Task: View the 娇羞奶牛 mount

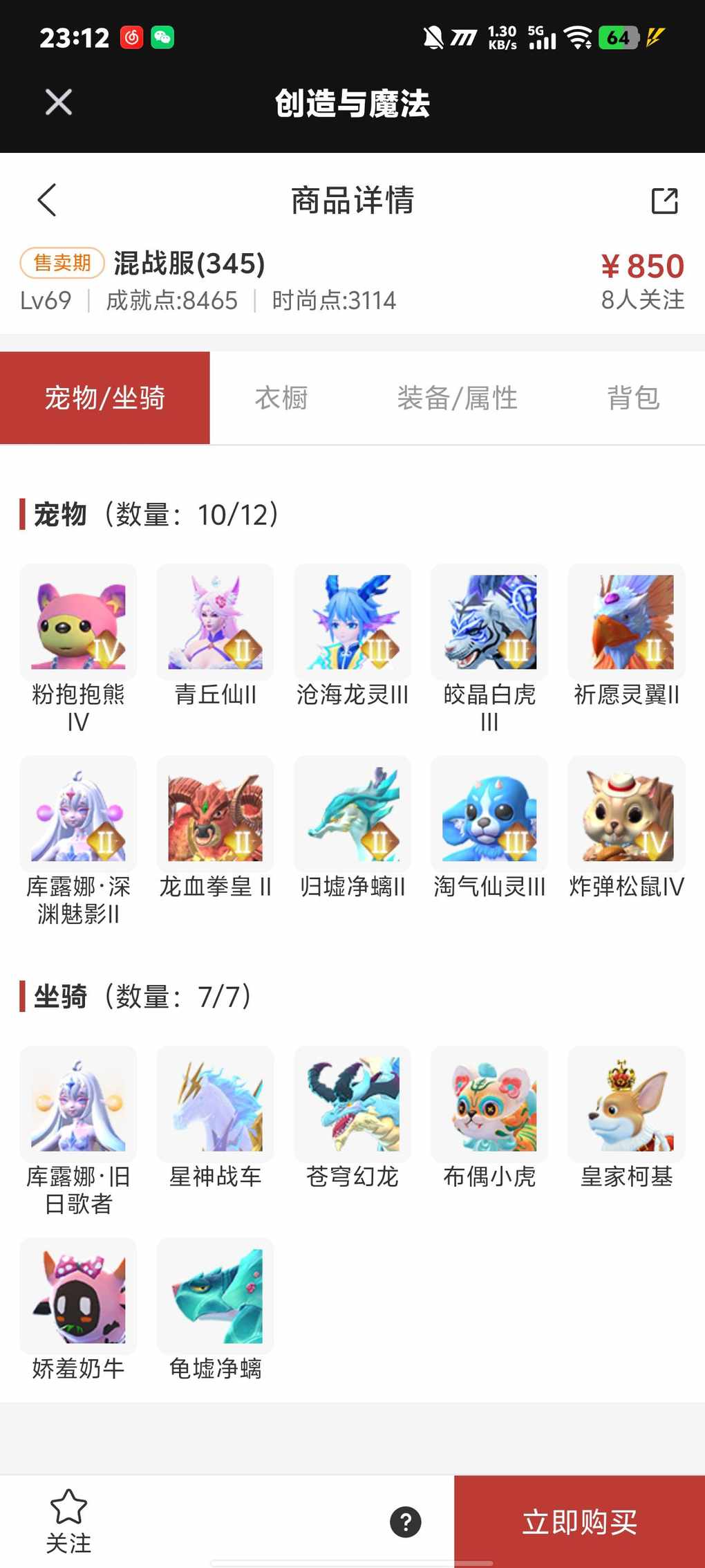Action: tap(78, 1296)
